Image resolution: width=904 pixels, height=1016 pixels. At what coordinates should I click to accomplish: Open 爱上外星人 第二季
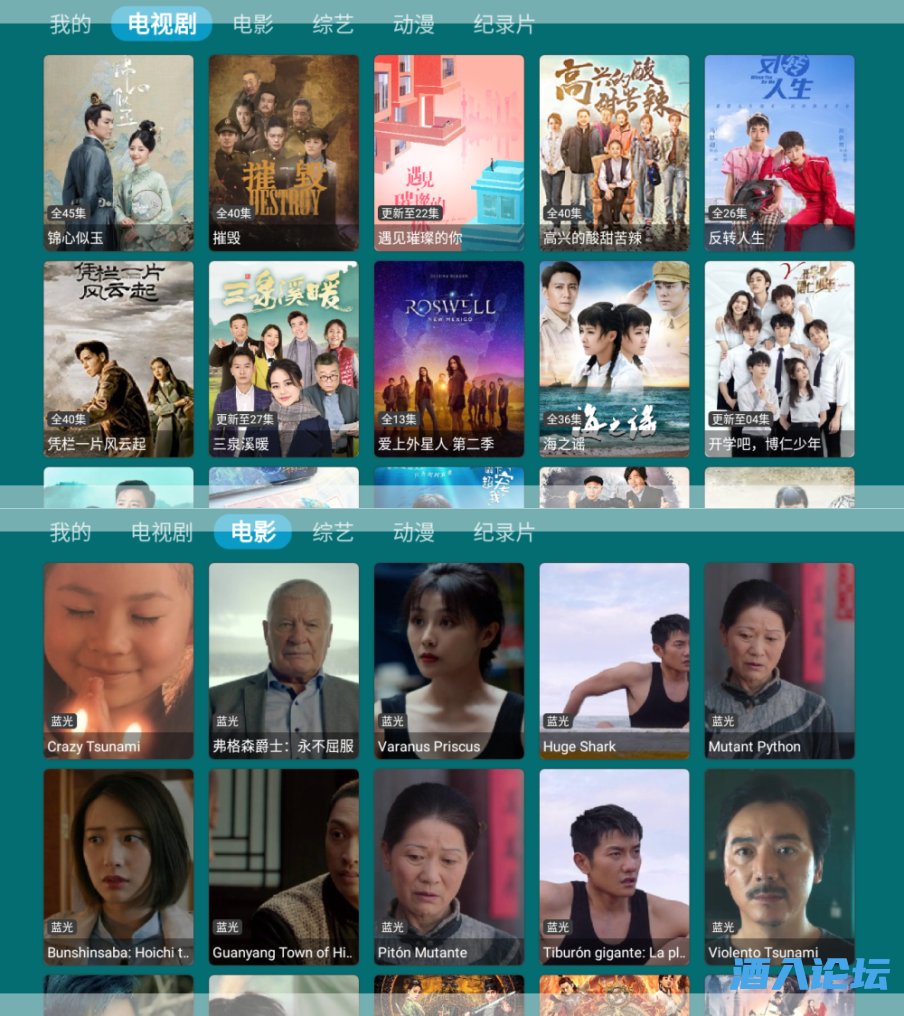(x=449, y=358)
